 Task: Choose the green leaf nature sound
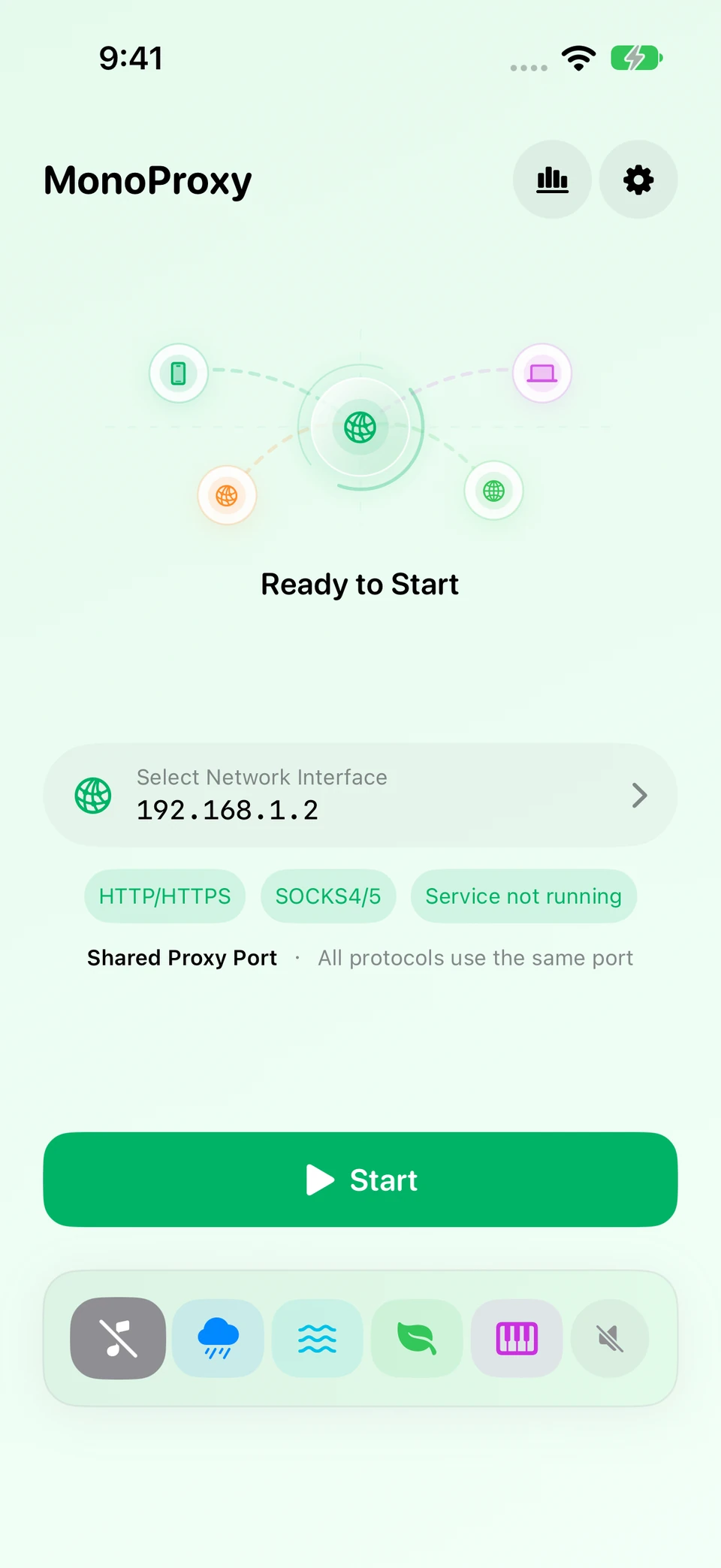[x=417, y=1338]
